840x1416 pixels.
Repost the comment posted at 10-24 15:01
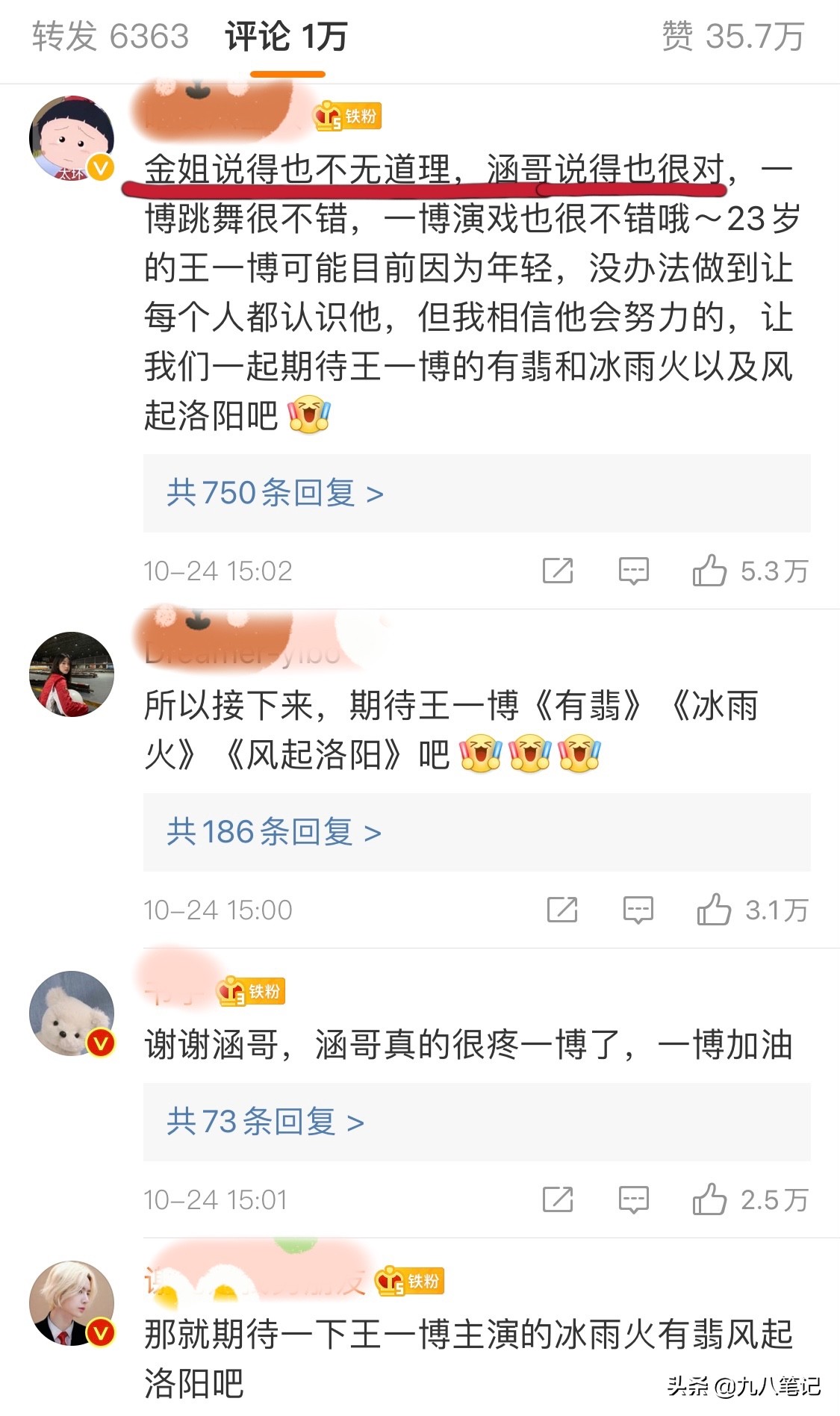coord(557,1200)
